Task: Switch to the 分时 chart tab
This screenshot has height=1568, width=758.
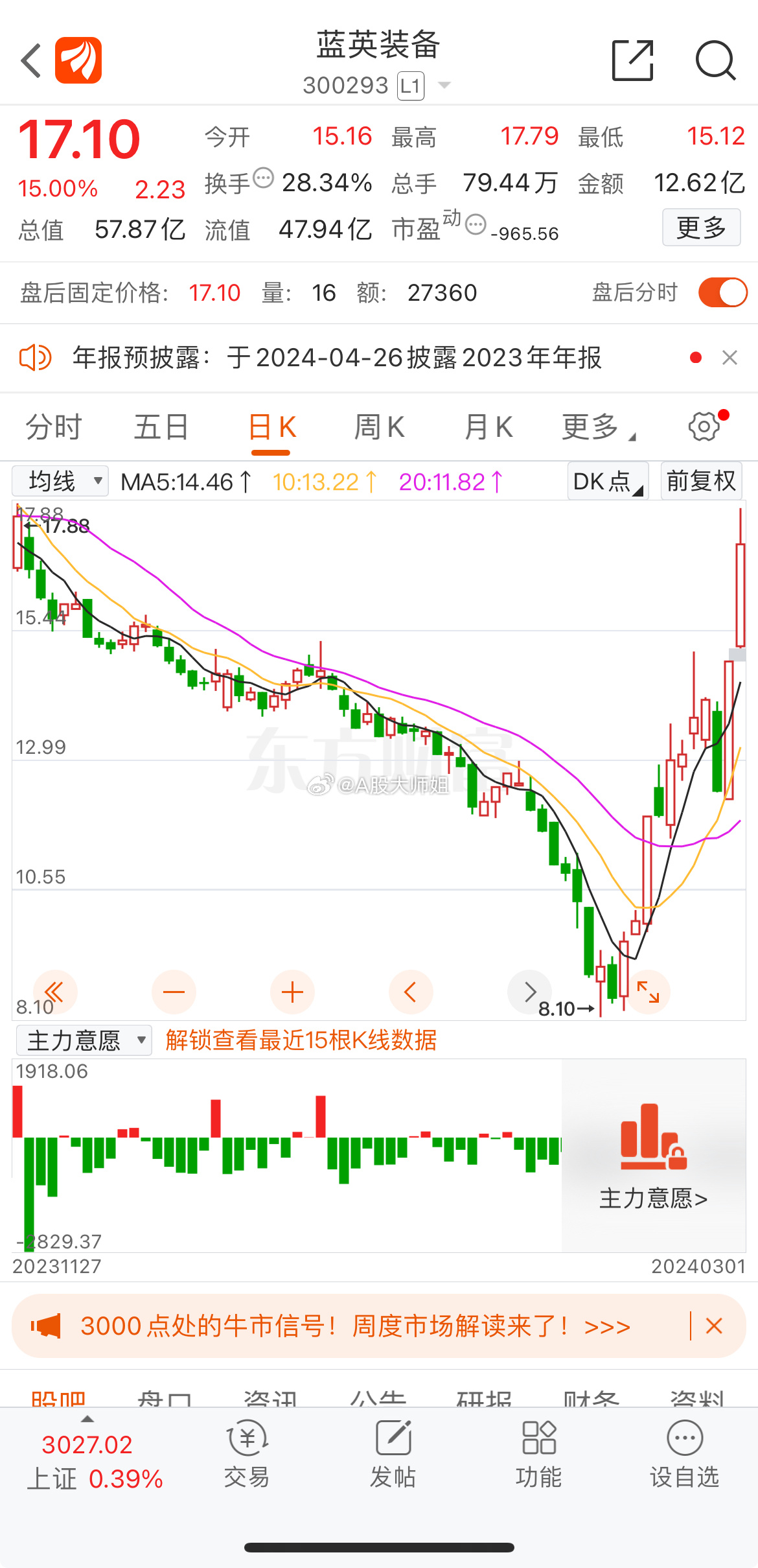Action: (54, 428)
